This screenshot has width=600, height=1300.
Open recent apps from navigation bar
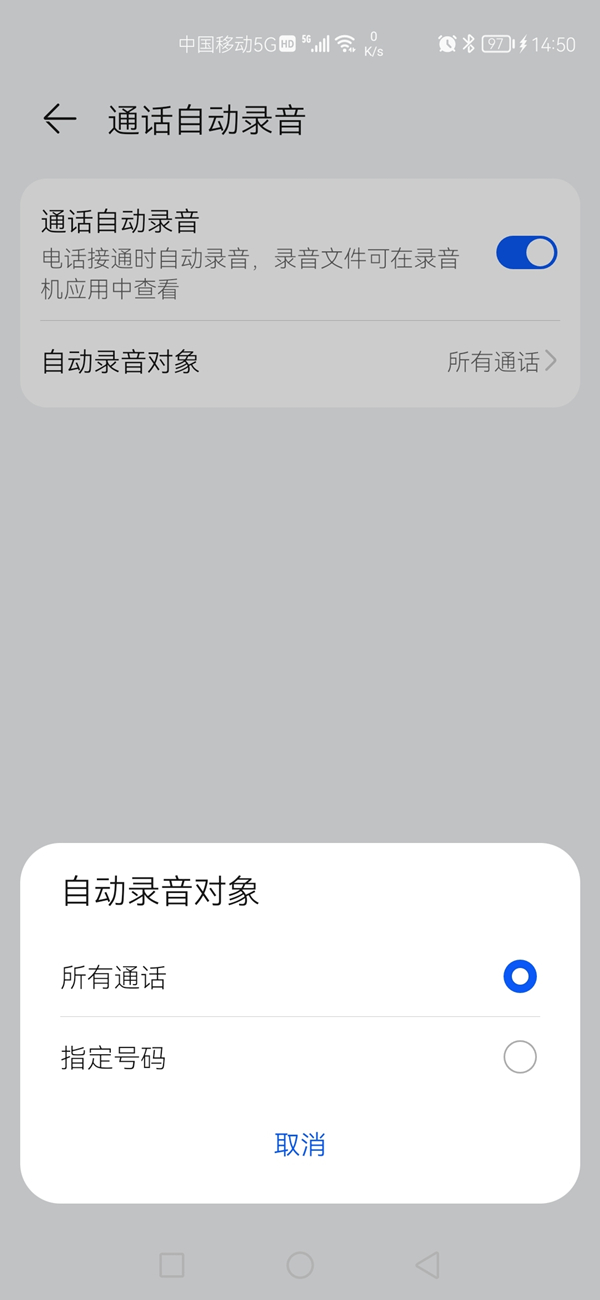pos(172,1265)
